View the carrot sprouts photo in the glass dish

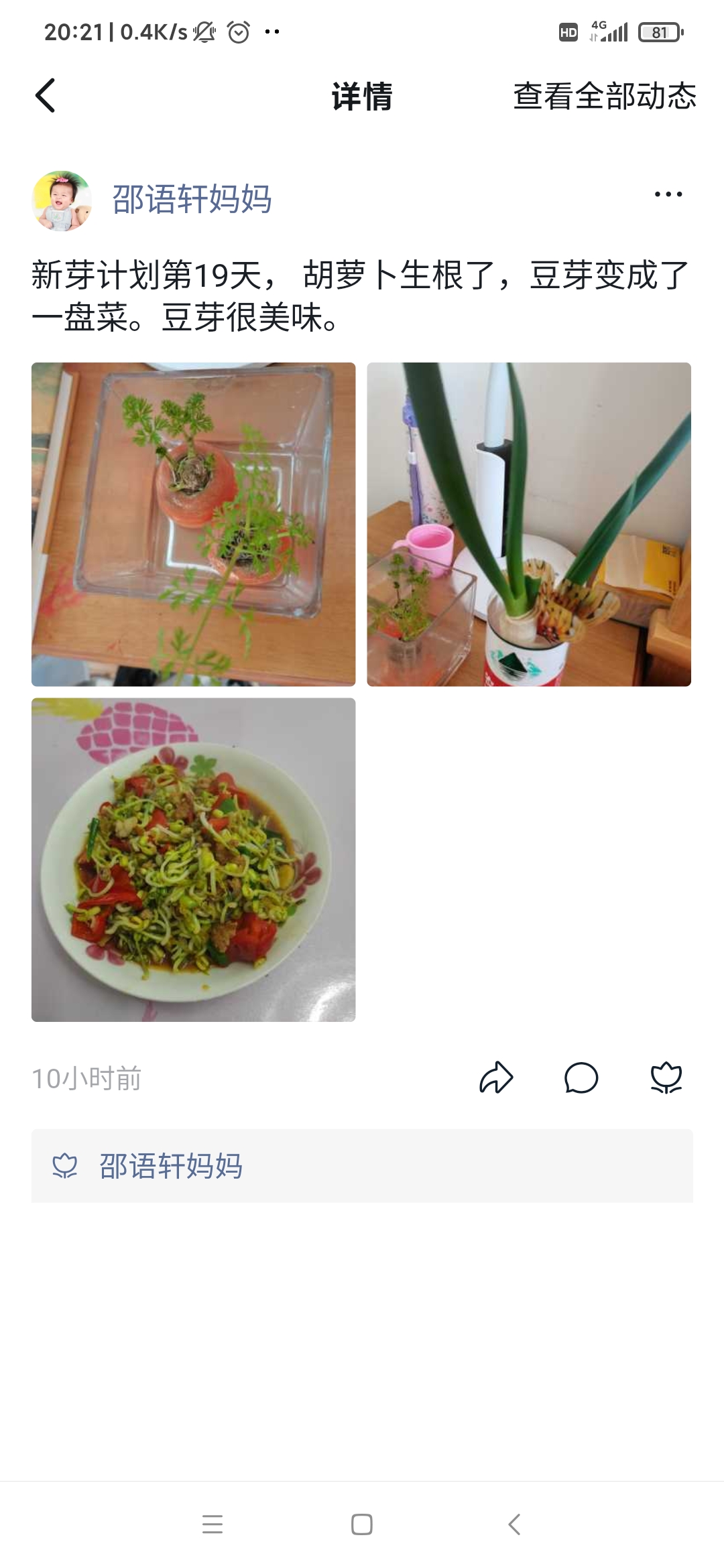(194, 524)
